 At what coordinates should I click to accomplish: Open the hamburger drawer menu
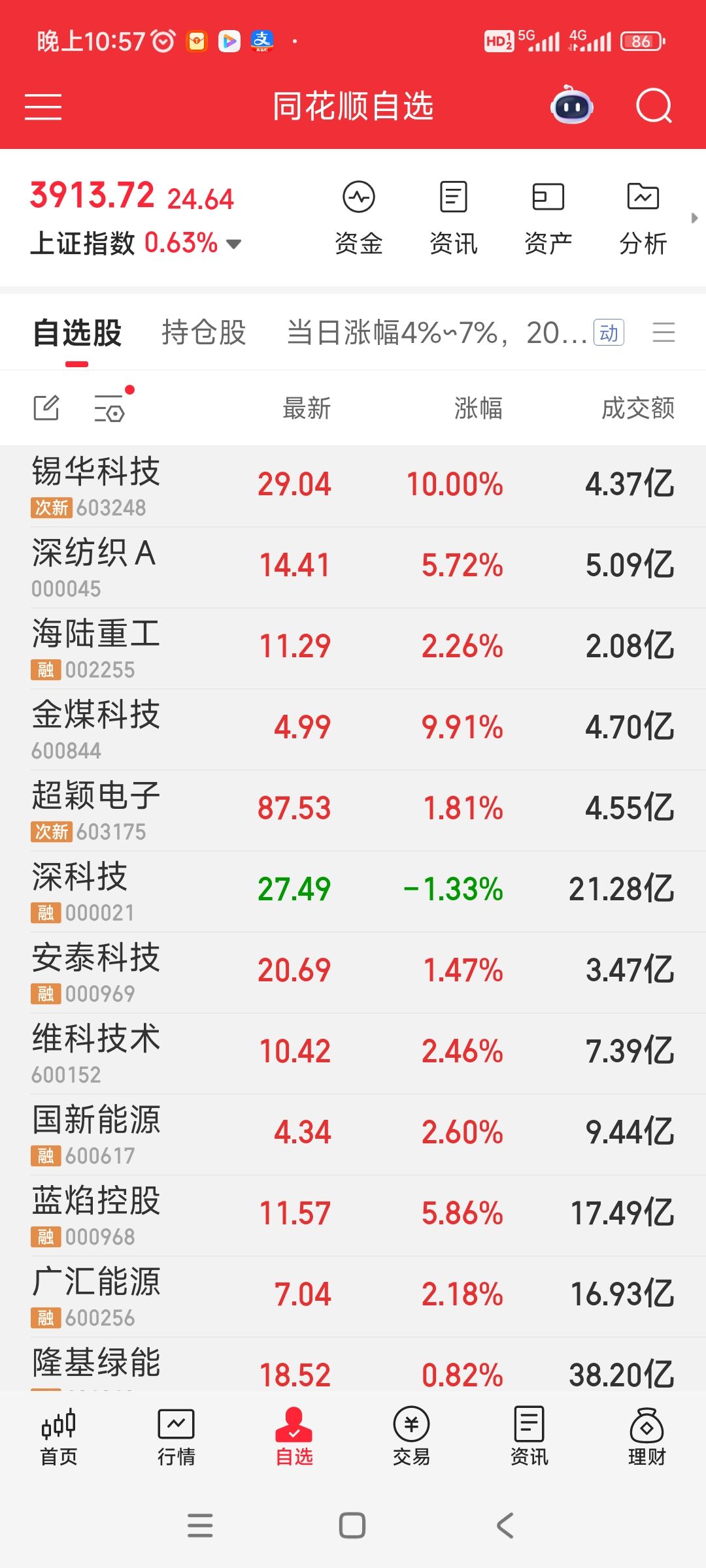click(x=43, y=106)
